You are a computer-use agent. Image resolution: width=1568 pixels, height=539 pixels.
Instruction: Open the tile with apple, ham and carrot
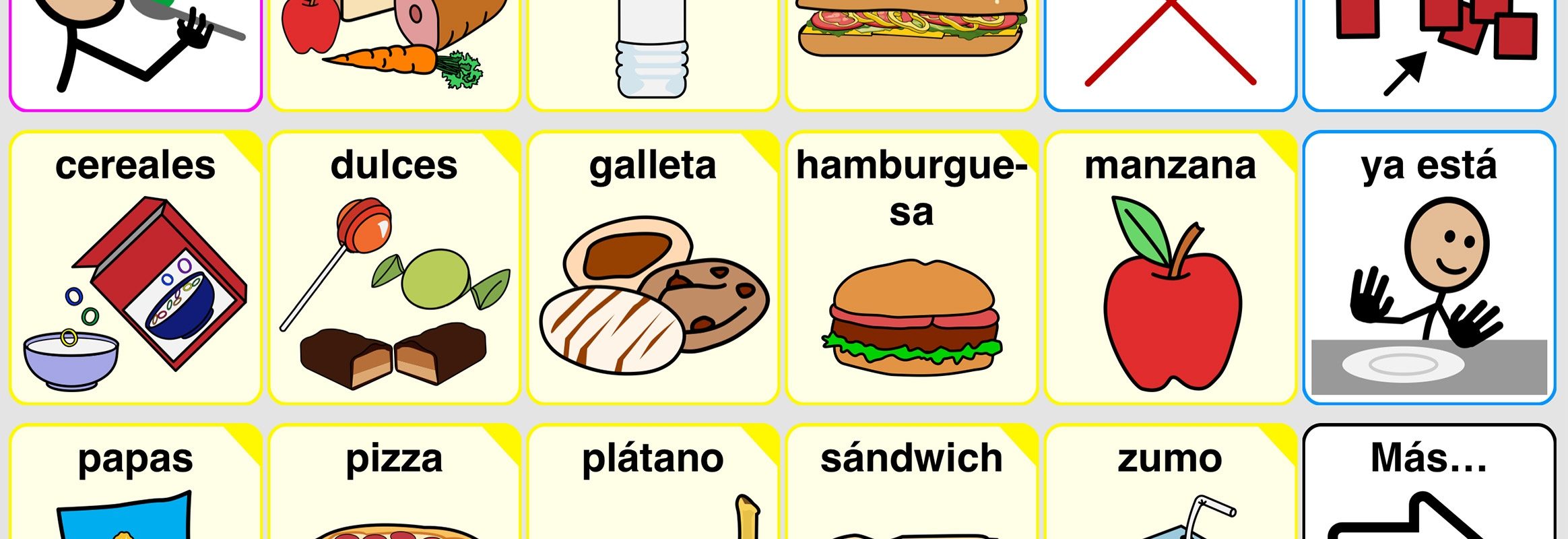tap(394, 51)
